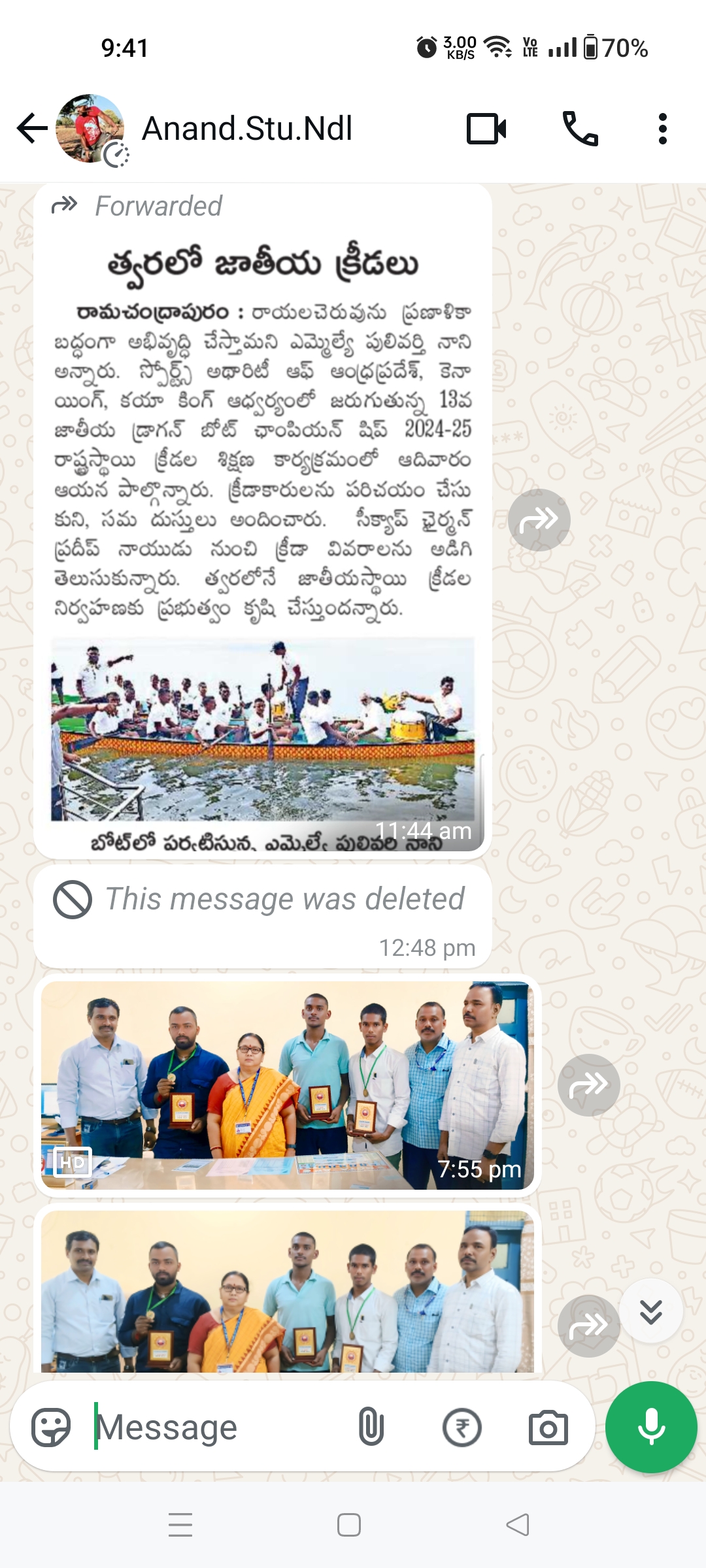Screen dimensions: 706x1568
Task: Jump to the latest messages with double-chevron
Action: pyautogui.click(x=651, y=1311)
